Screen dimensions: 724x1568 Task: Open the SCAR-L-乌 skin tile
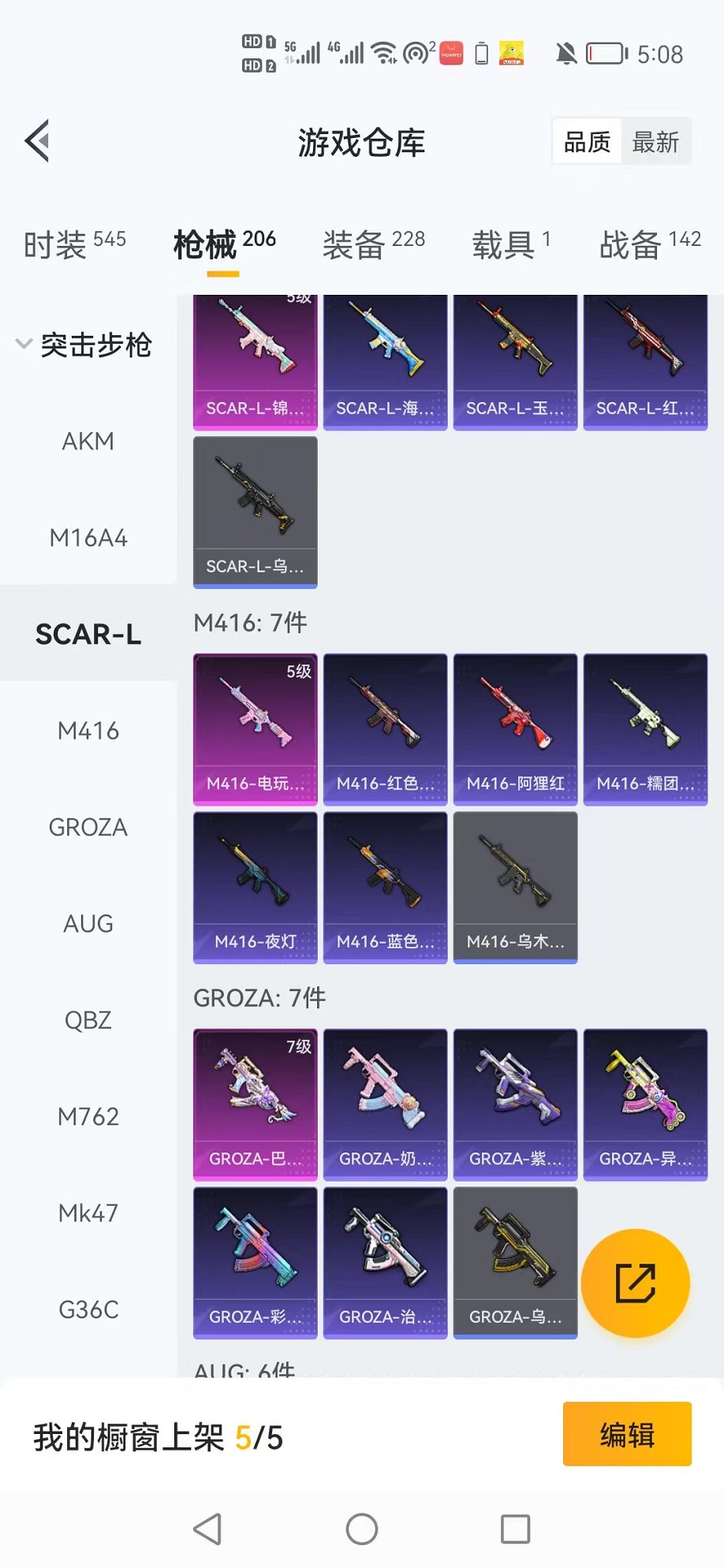[256, 512]
